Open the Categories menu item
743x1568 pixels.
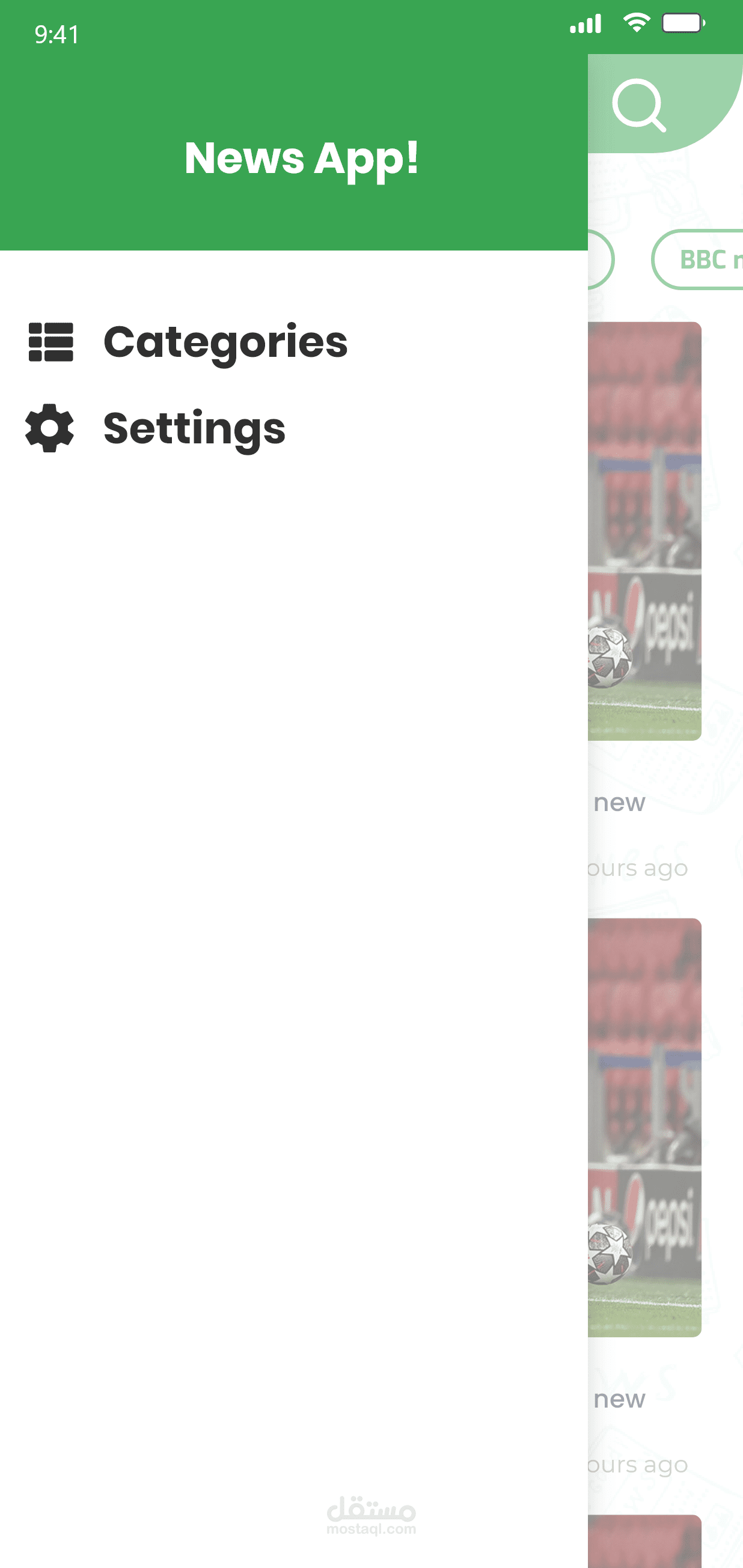click(x=225, y=342)
